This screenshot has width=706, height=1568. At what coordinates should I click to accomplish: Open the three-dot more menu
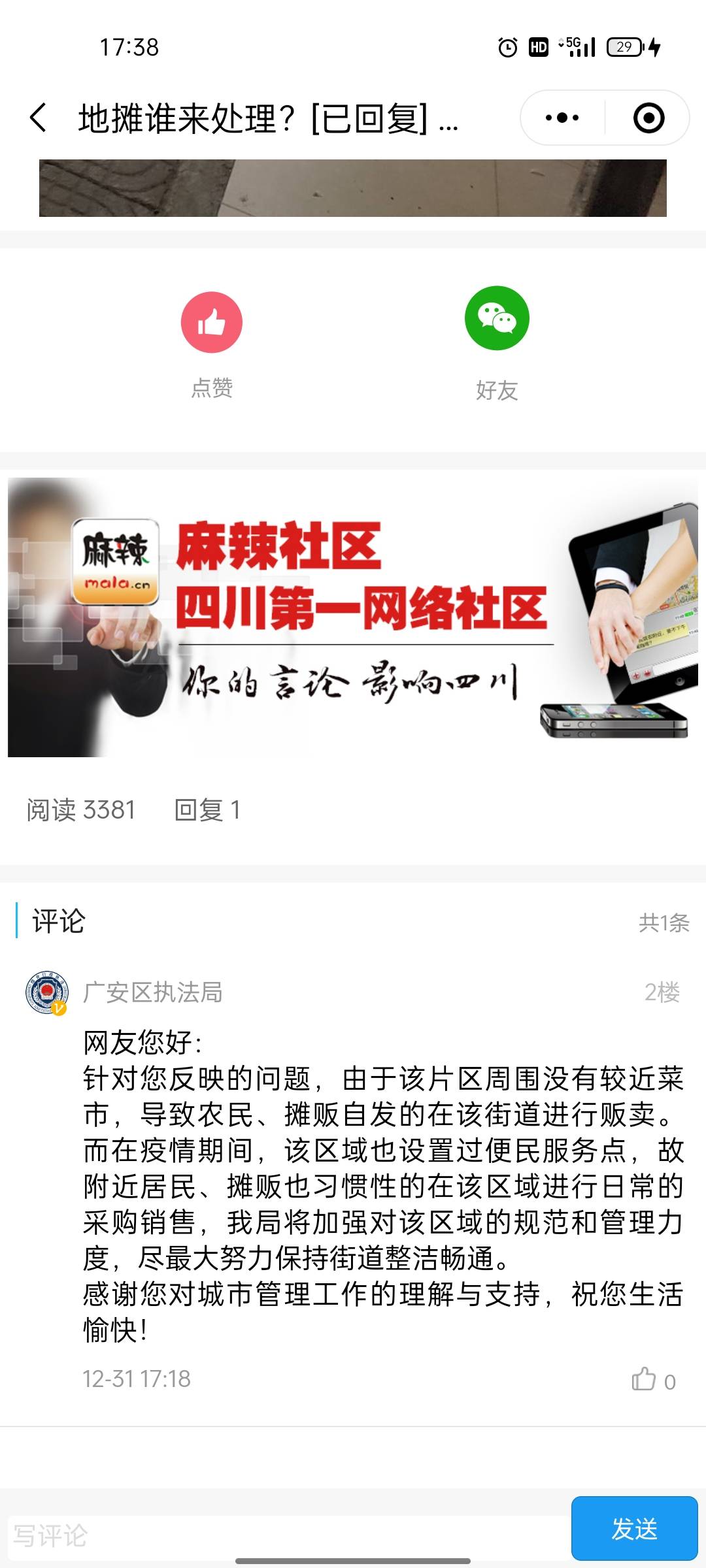(562, 118)
